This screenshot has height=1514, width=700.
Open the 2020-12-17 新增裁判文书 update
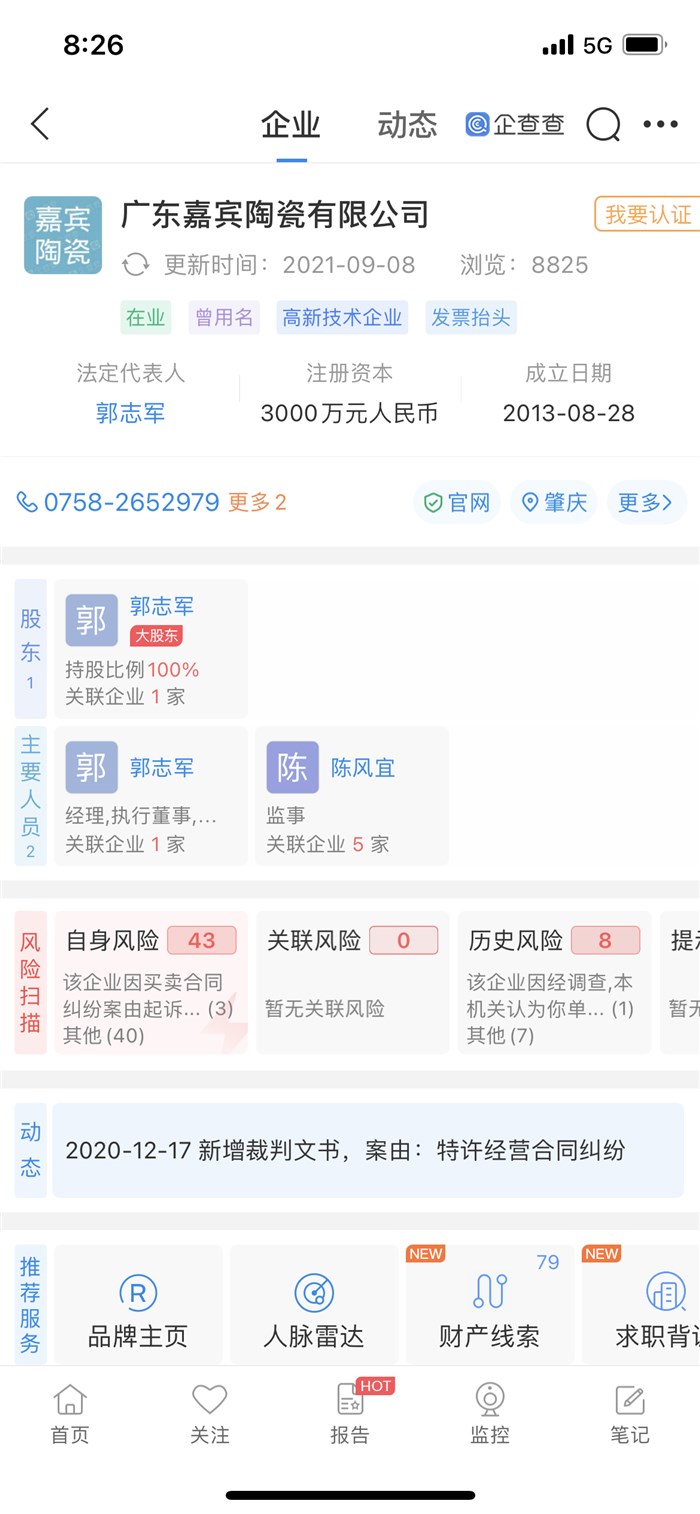tap(367, 1150)
